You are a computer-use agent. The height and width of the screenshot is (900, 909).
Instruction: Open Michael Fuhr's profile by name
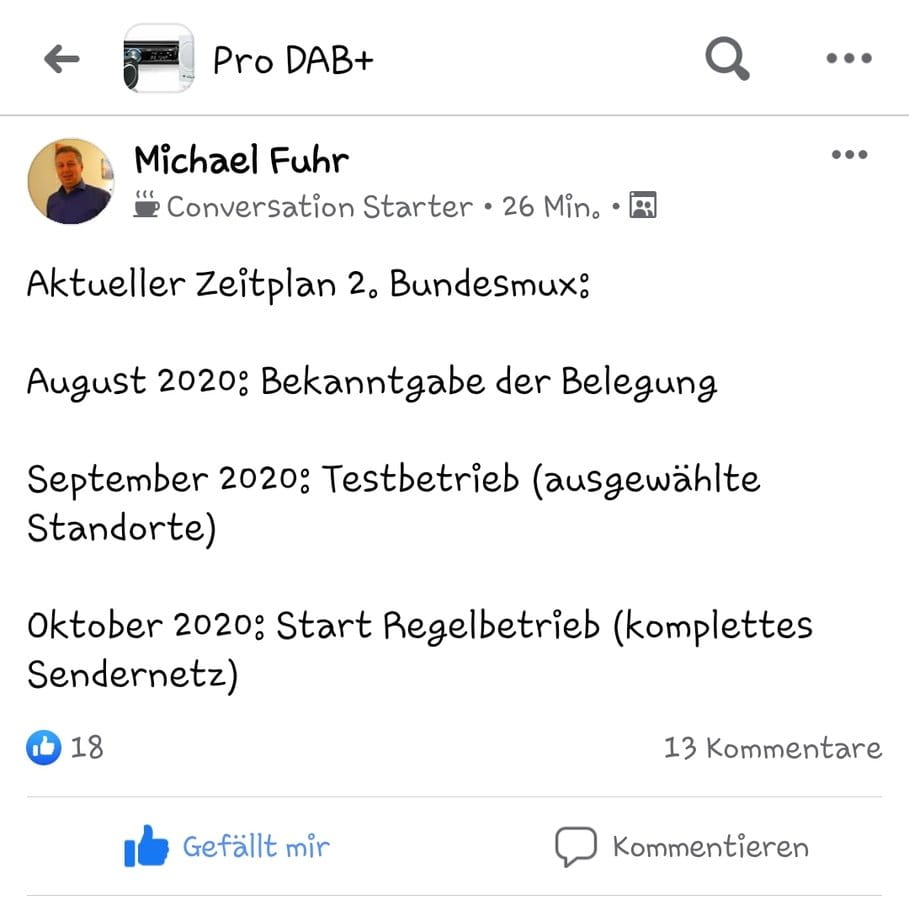pyautogui.click(x=242, y=160)
